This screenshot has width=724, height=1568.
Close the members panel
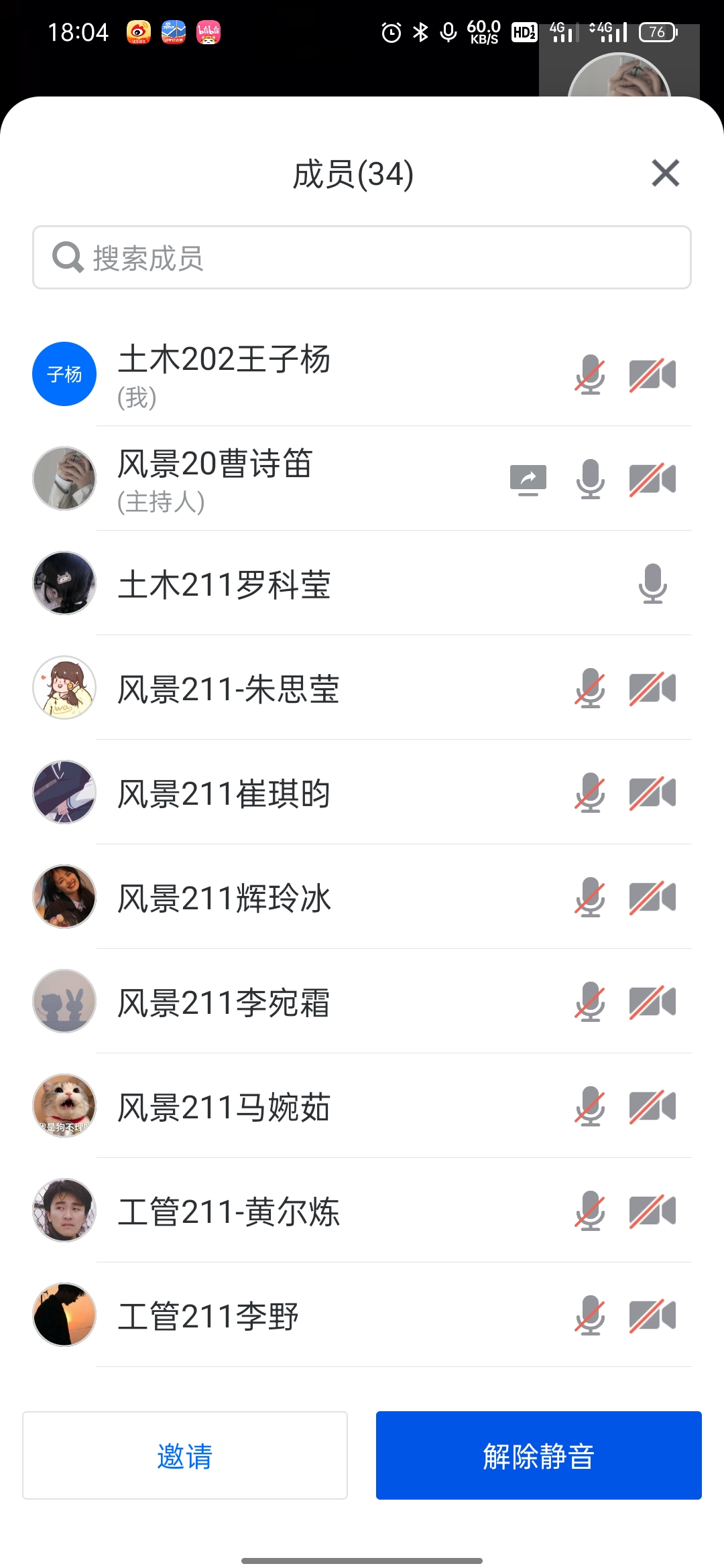665,174
